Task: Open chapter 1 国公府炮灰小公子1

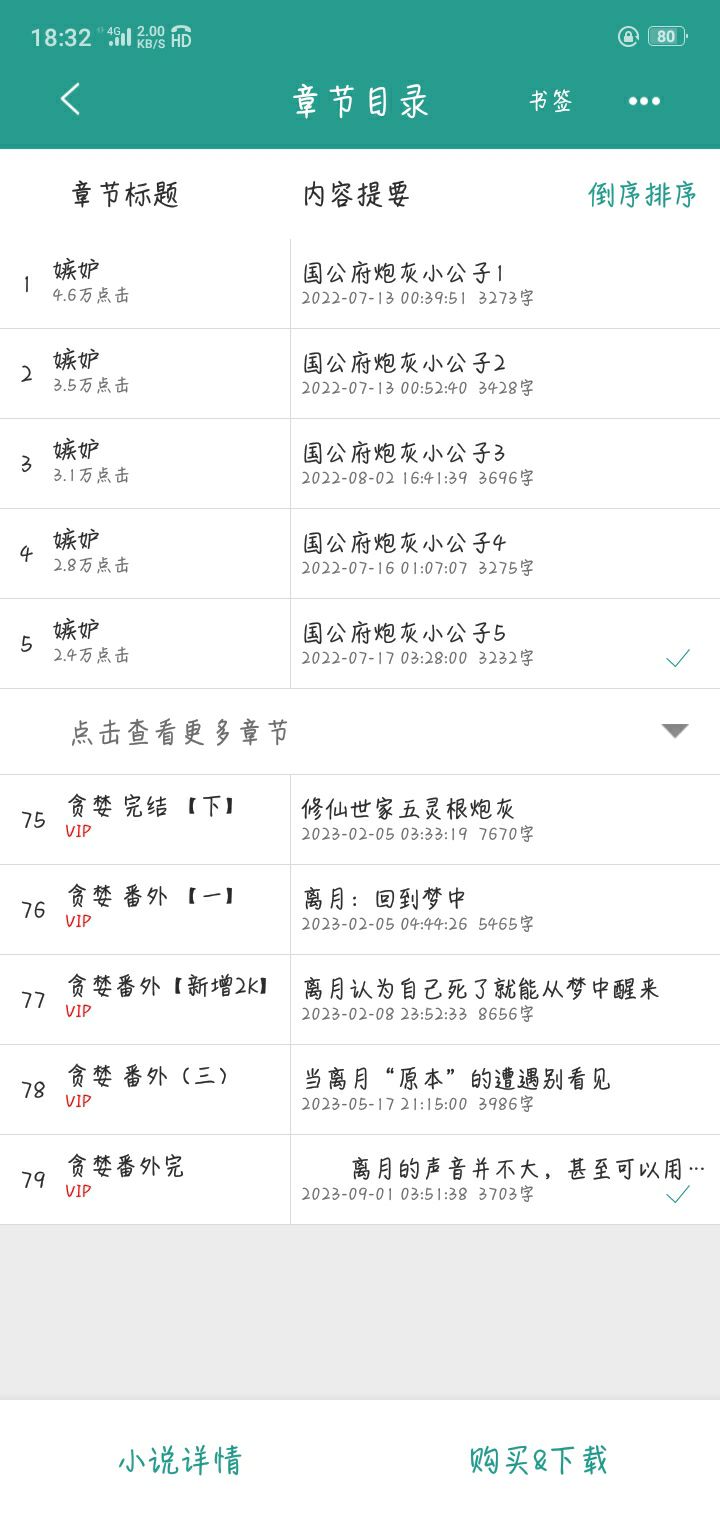Action: coord(360,284)
